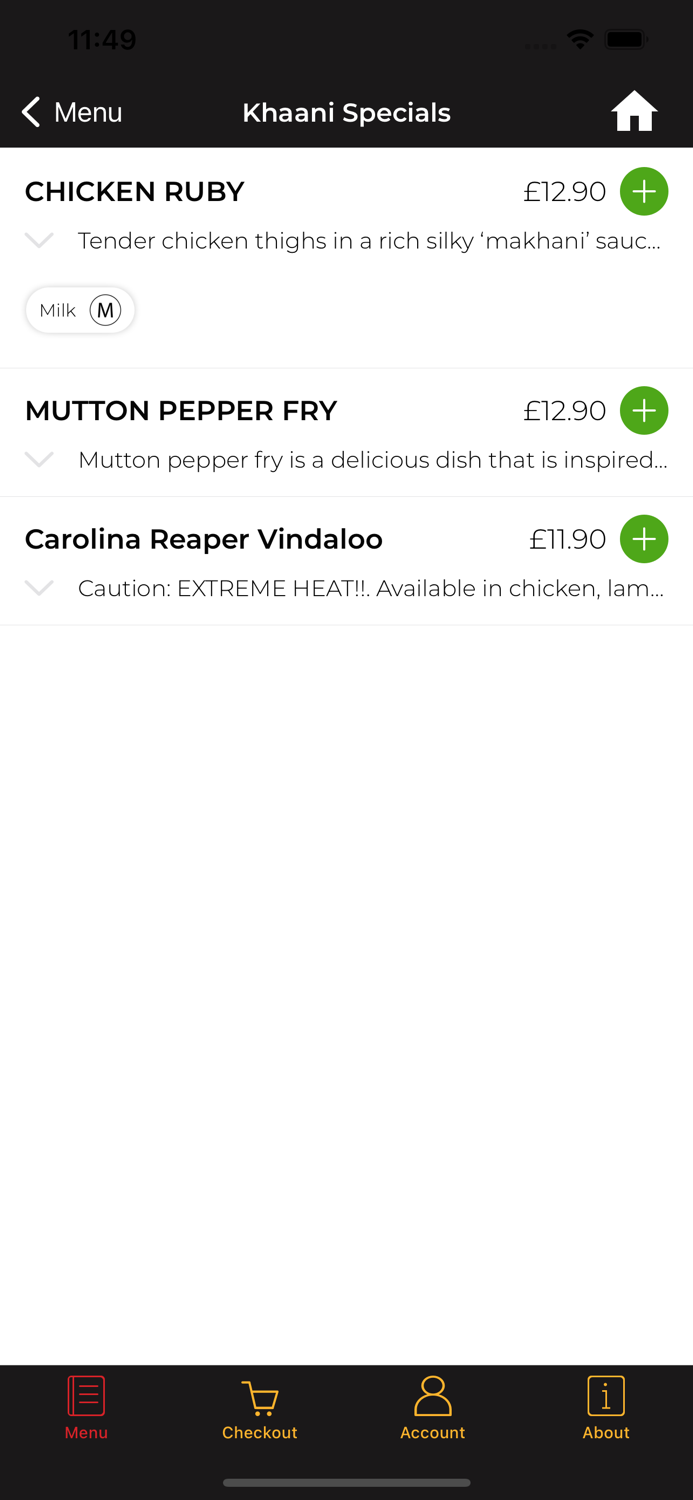Expand the Carolina Reaper Vindaloo description
The image size is (693, 1500).
[x=39, y=588]
